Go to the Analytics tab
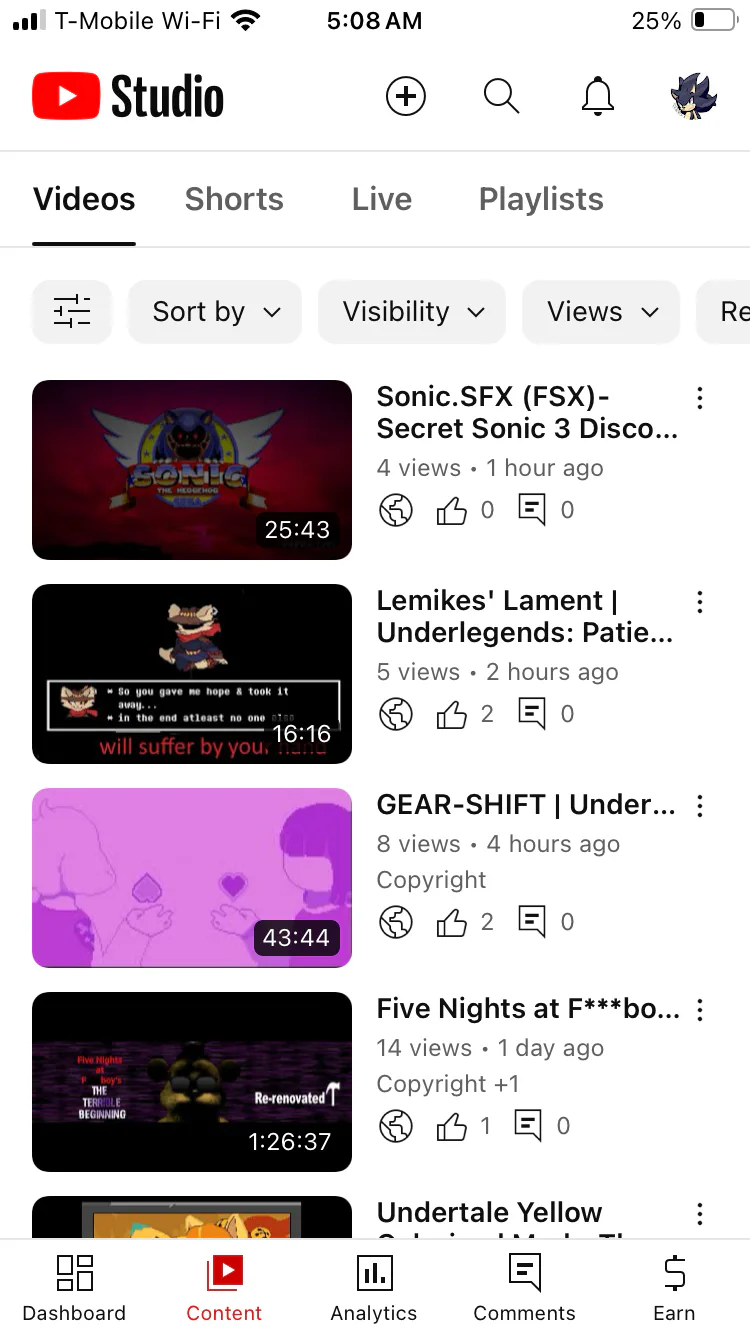Image resolution: width=750 pixels, height=1334 pixels. (x=374, y=1289)
